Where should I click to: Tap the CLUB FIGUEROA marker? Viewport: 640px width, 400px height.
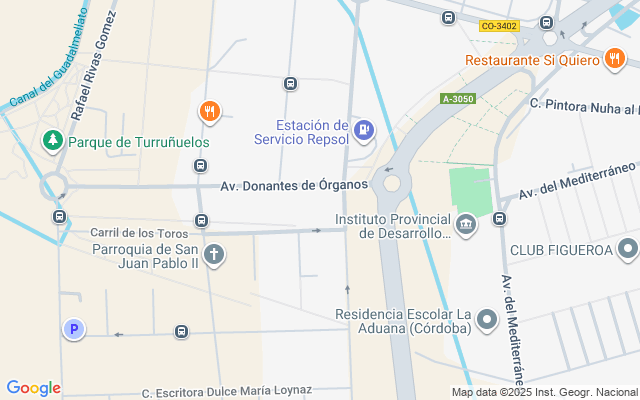(x=628, y=249)
